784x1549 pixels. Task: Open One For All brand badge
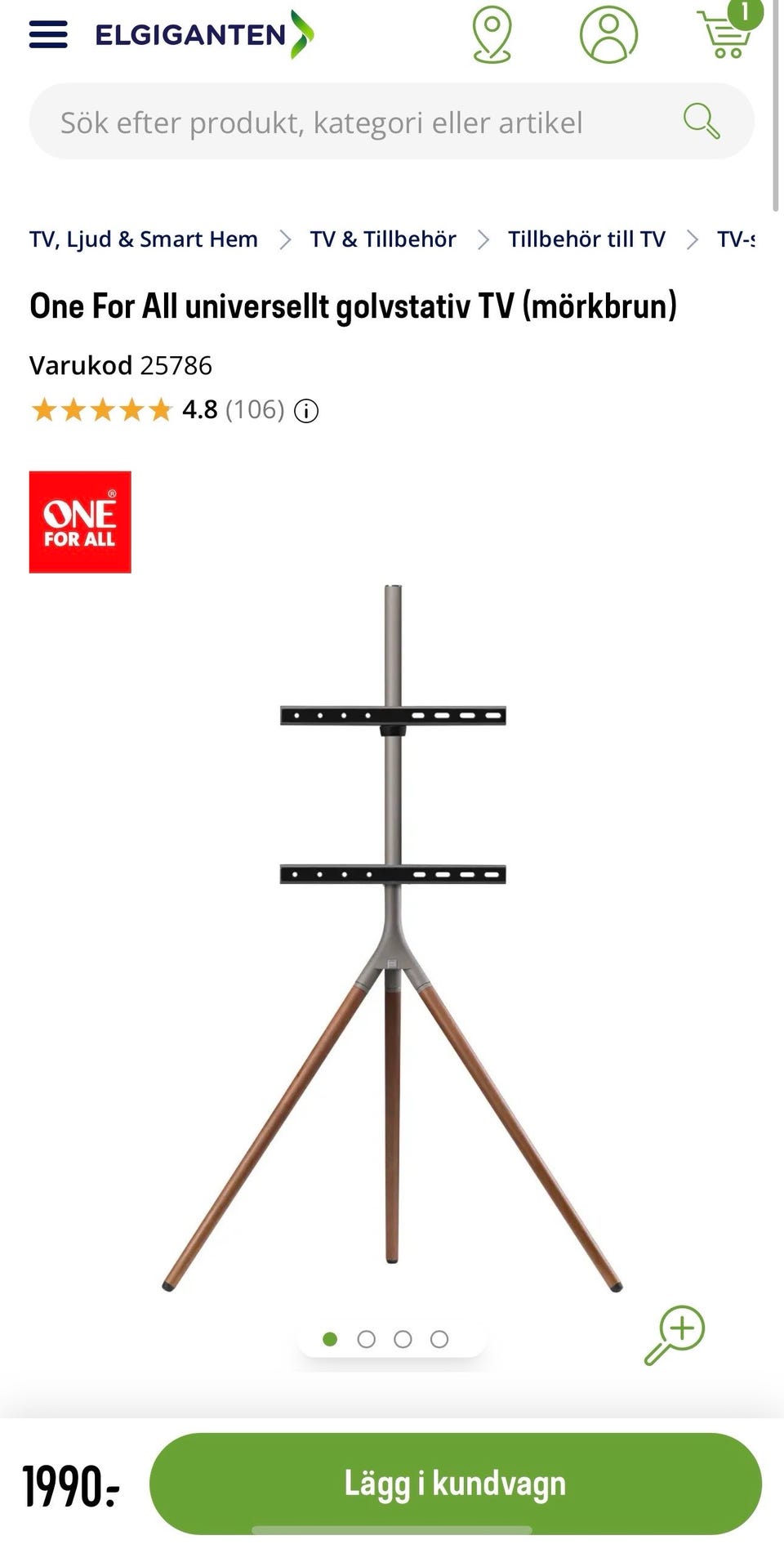(x=80, y=522)
